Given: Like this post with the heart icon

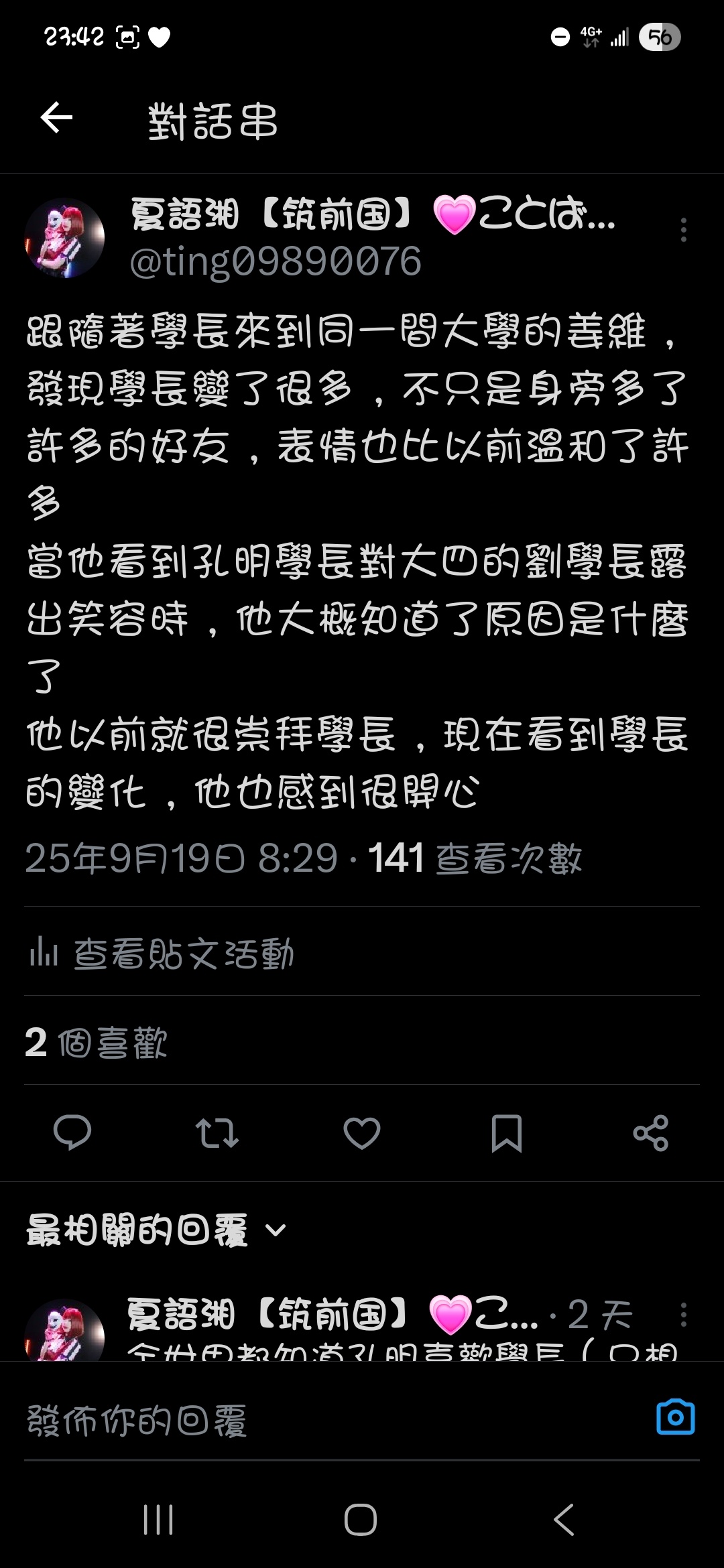Looking at the screenshot, I should pyautogui.click(x=362, y=1133).
